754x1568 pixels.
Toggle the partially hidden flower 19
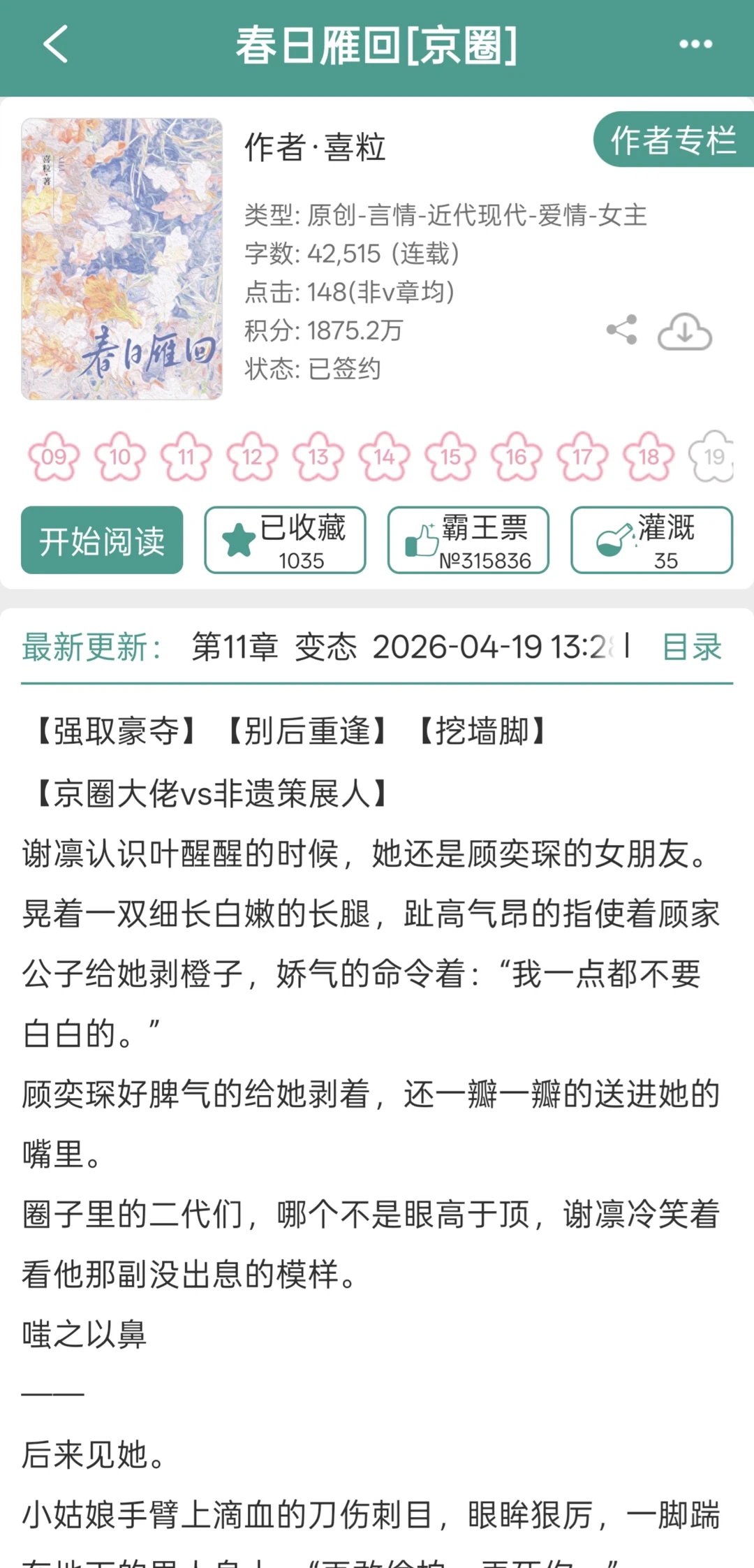(x=711, y=457)
